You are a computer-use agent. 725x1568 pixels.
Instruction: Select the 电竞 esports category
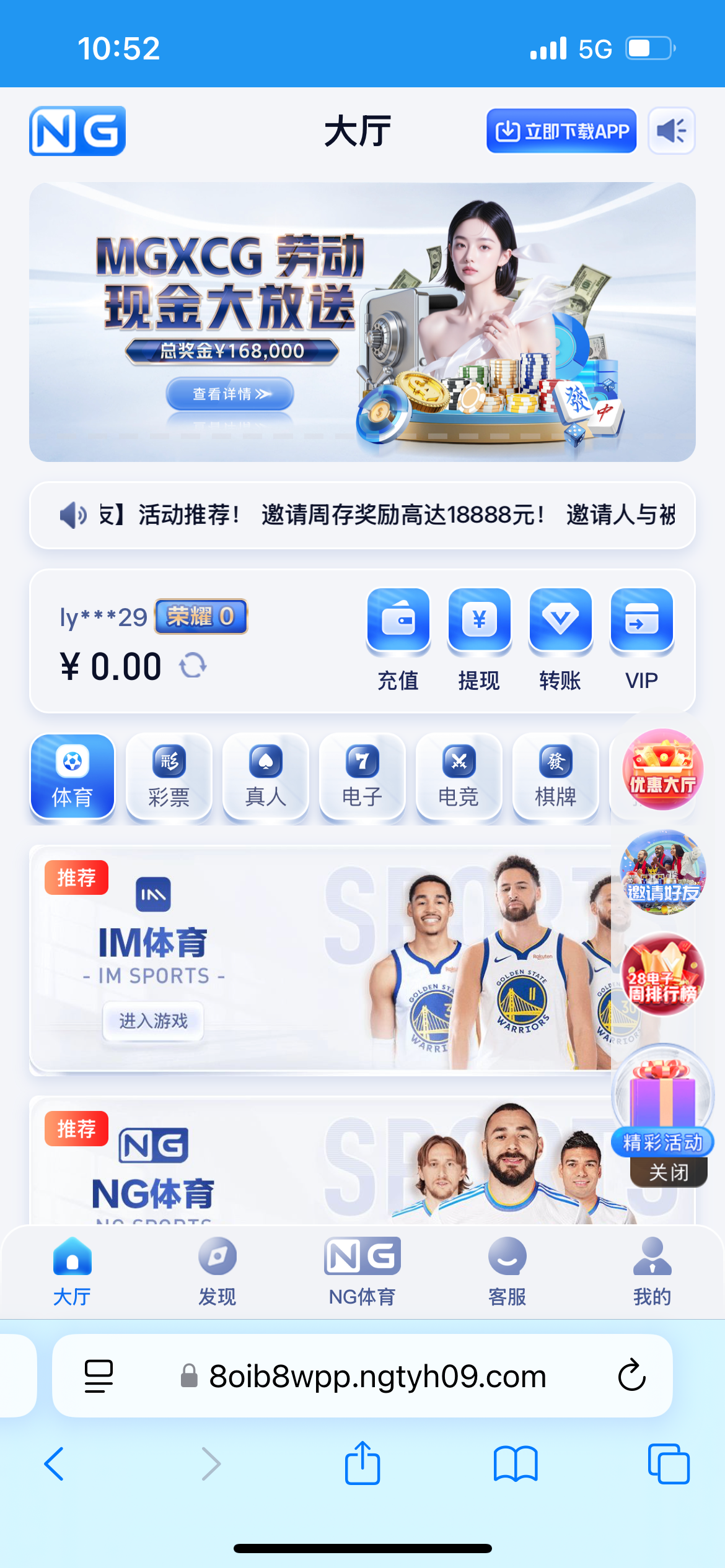point(459,777)
